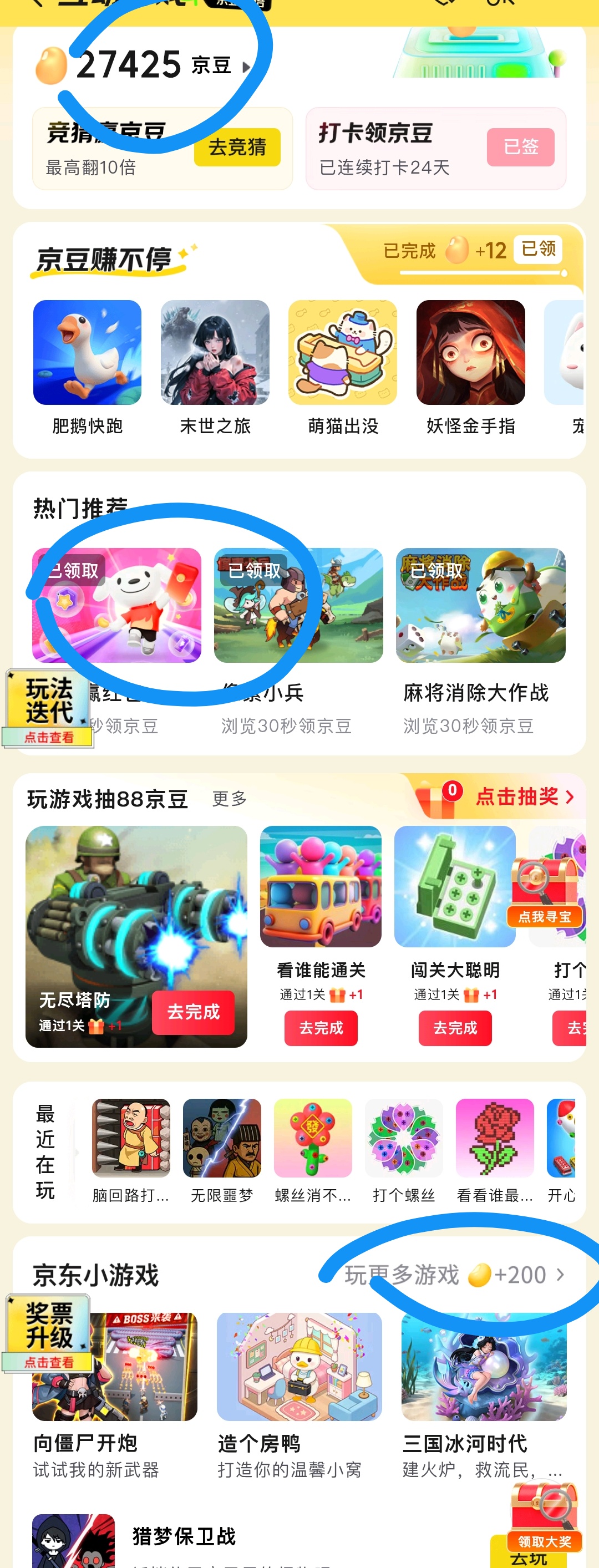Tap 去完成 under 闯关大聪明

click(x=455, y=1028)
